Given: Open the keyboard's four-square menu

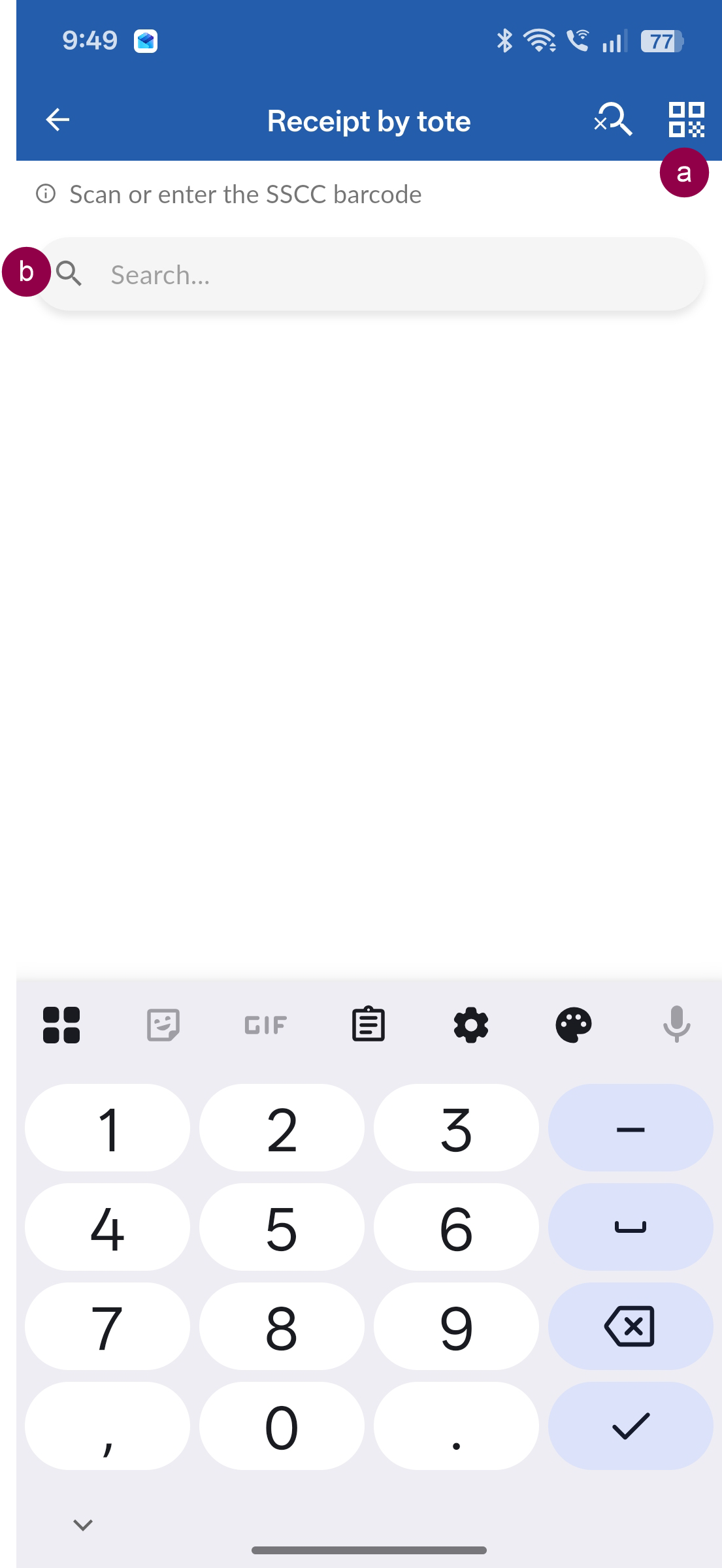Looking at the screenshot, I should (x=61, y=1024).
